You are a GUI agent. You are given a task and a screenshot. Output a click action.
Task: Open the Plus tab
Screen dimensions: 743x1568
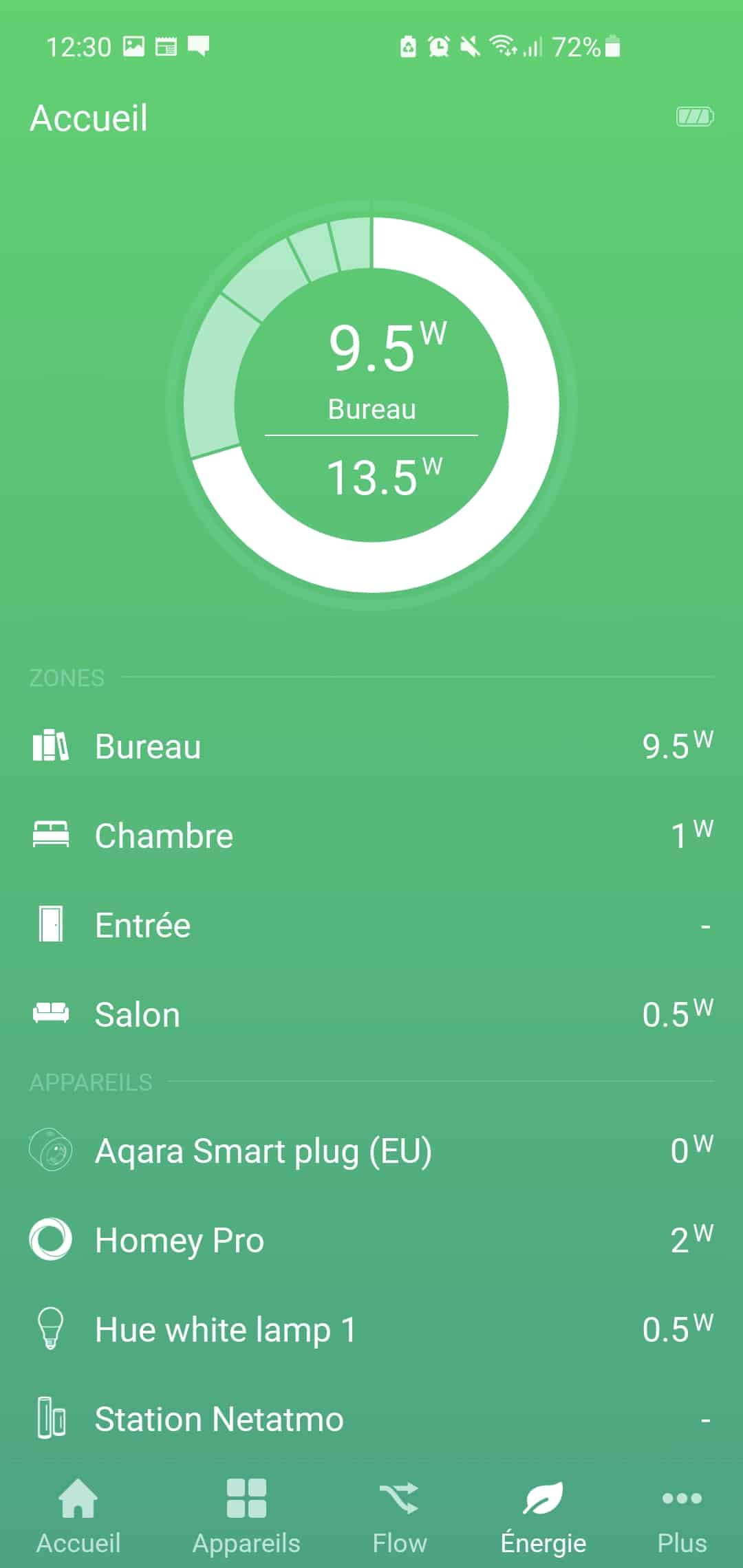pos(682,1517)
